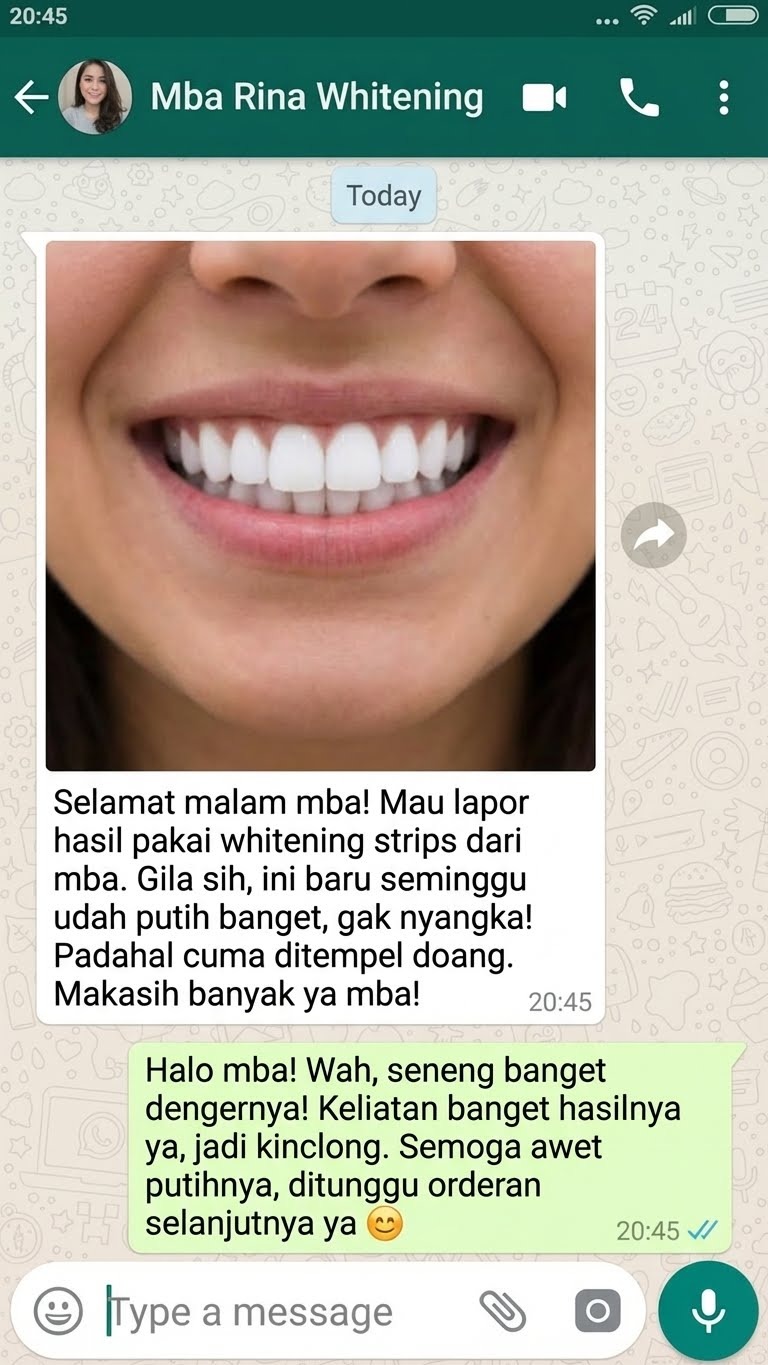Open the overflow menu
Viewport: 768px width, 1365px height.
(723, 97)
